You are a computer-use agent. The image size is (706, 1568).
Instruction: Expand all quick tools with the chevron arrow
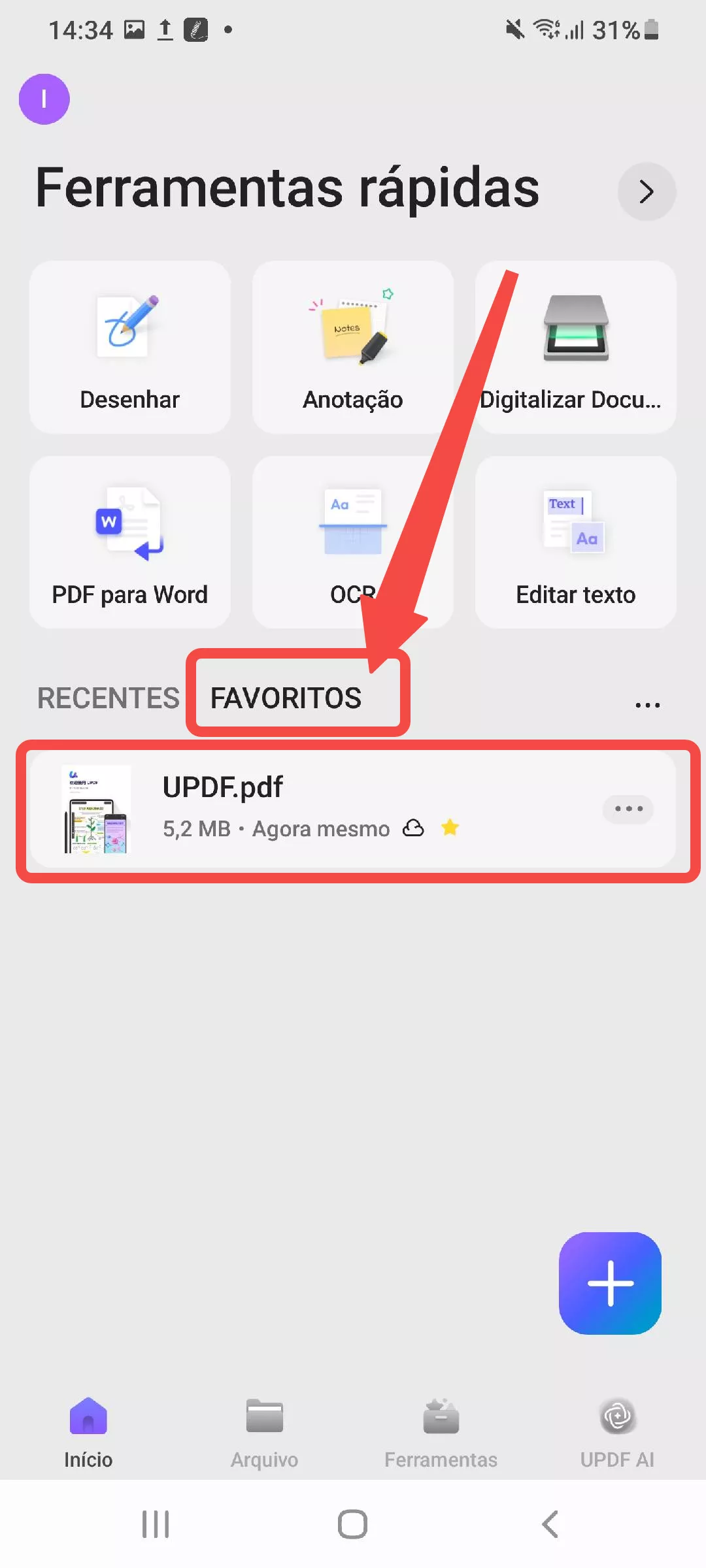point(647,191)
